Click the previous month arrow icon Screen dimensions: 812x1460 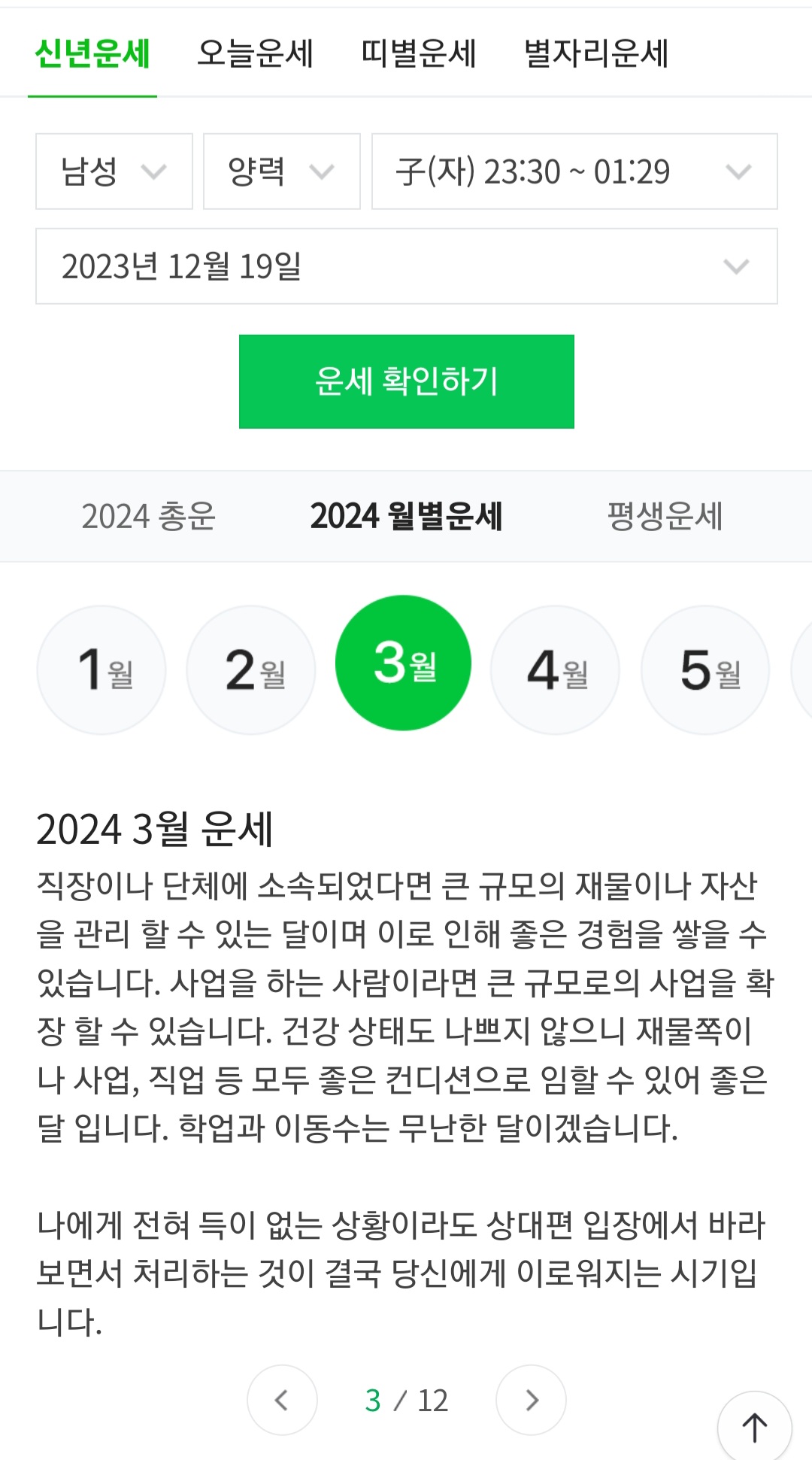click(x=282, y=1399)
